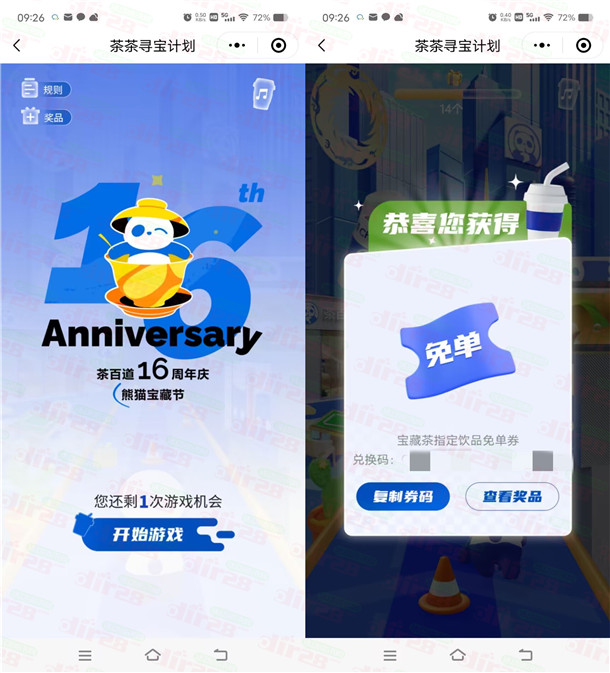Screen dimensions: 610x673
Task: Open the 规则 rules page
Action: point(43,89)
